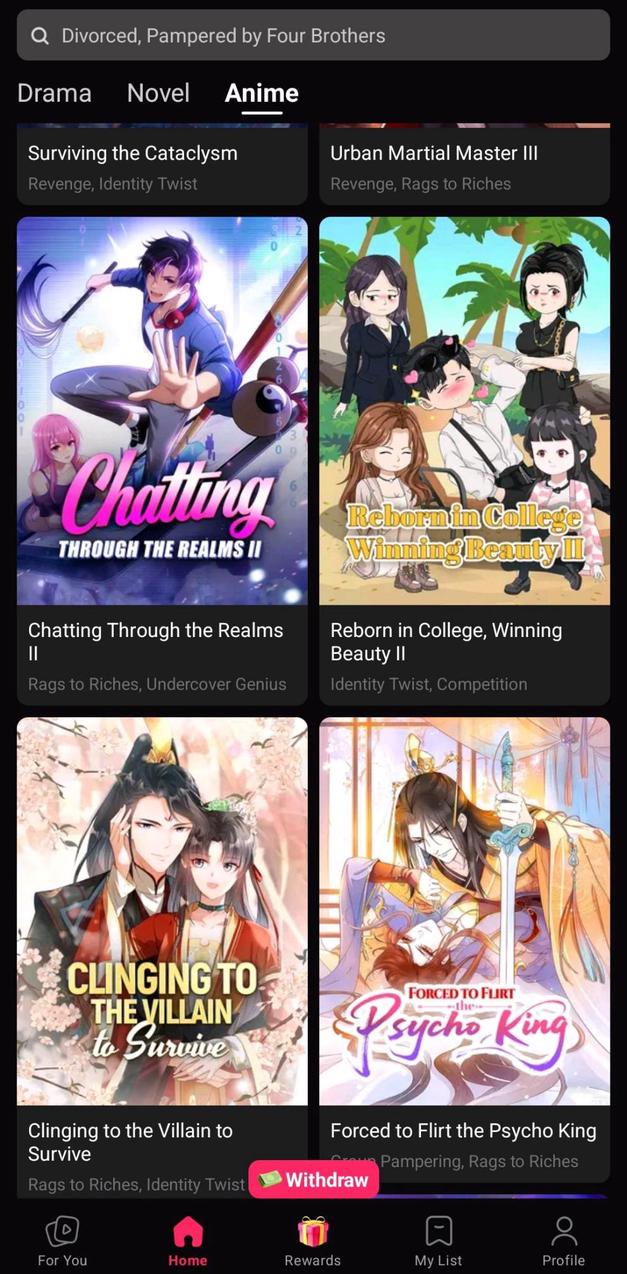Go to the Profile tab

click(563, 1241)
